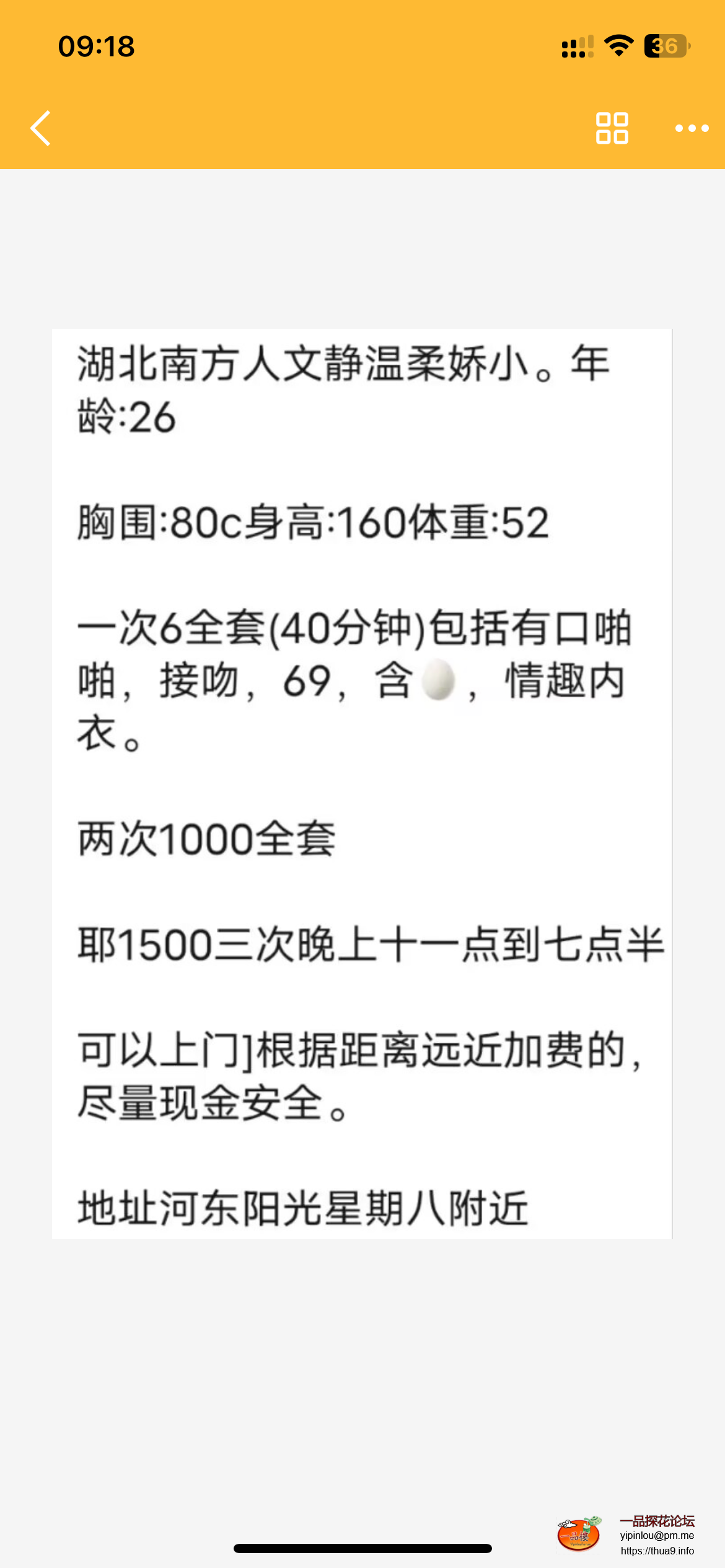
Task: Go back using the back arrow
Action: click(41, 128)
